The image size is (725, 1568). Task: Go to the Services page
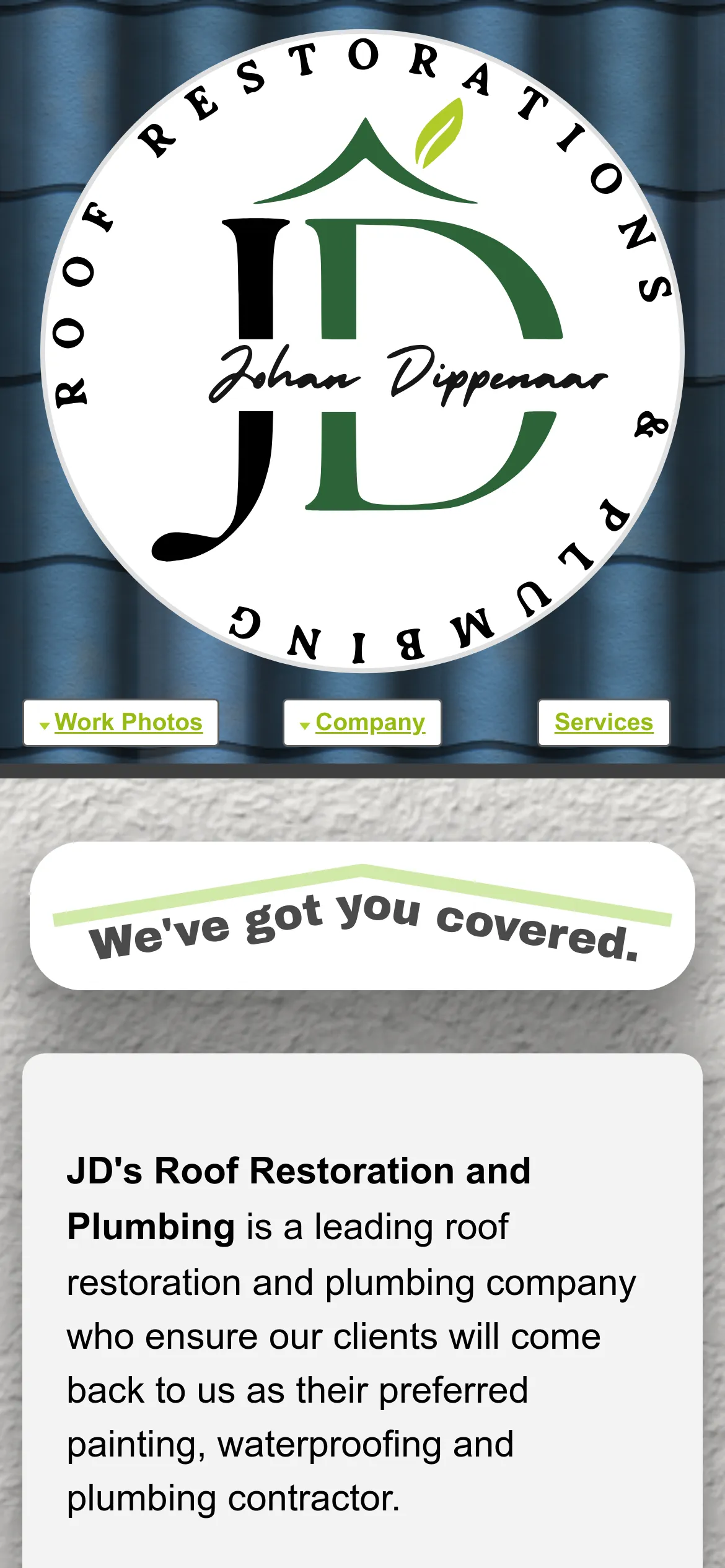point(604,723)
